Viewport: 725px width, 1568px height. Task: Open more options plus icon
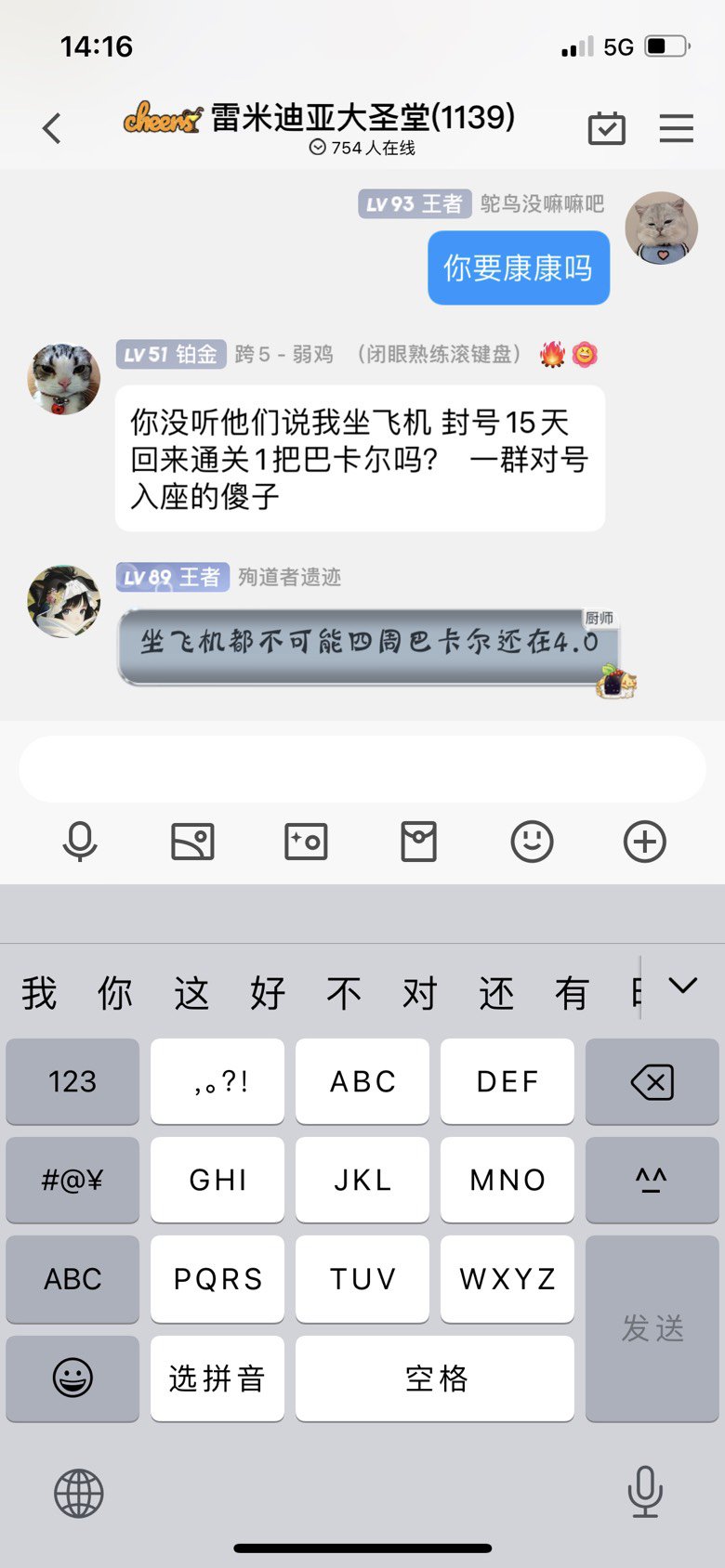tap(645, 842)
